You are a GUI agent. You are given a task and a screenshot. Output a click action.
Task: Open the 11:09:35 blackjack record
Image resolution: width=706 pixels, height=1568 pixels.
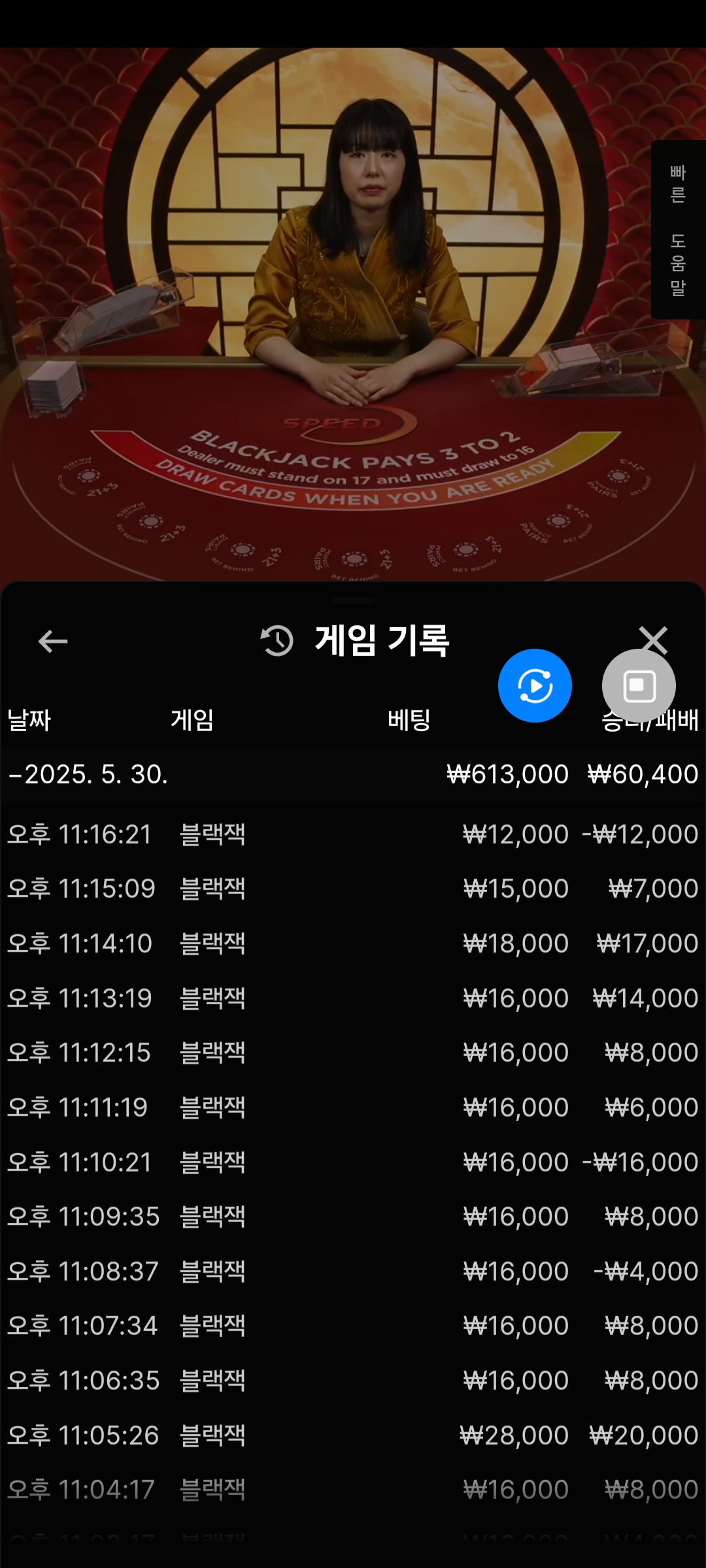[353, 1217]
